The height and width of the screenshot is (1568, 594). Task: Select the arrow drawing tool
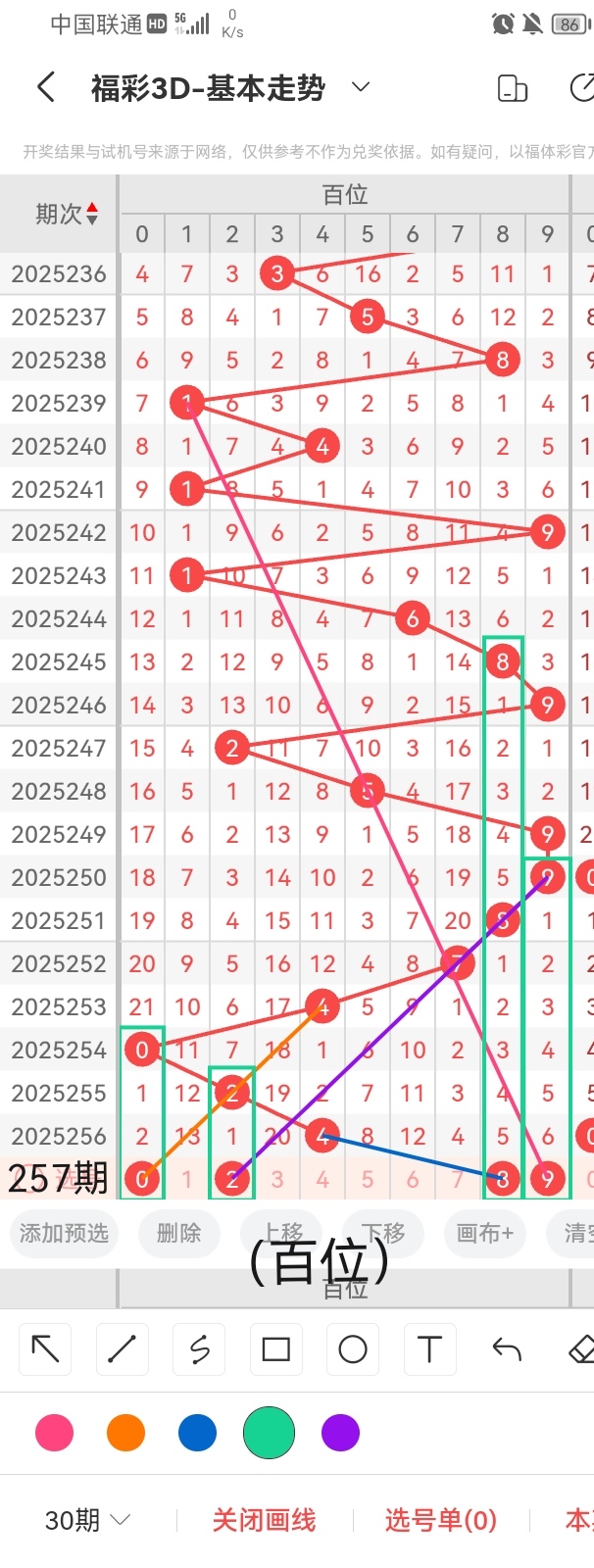pyautogui.click(x=45, y=1349)
